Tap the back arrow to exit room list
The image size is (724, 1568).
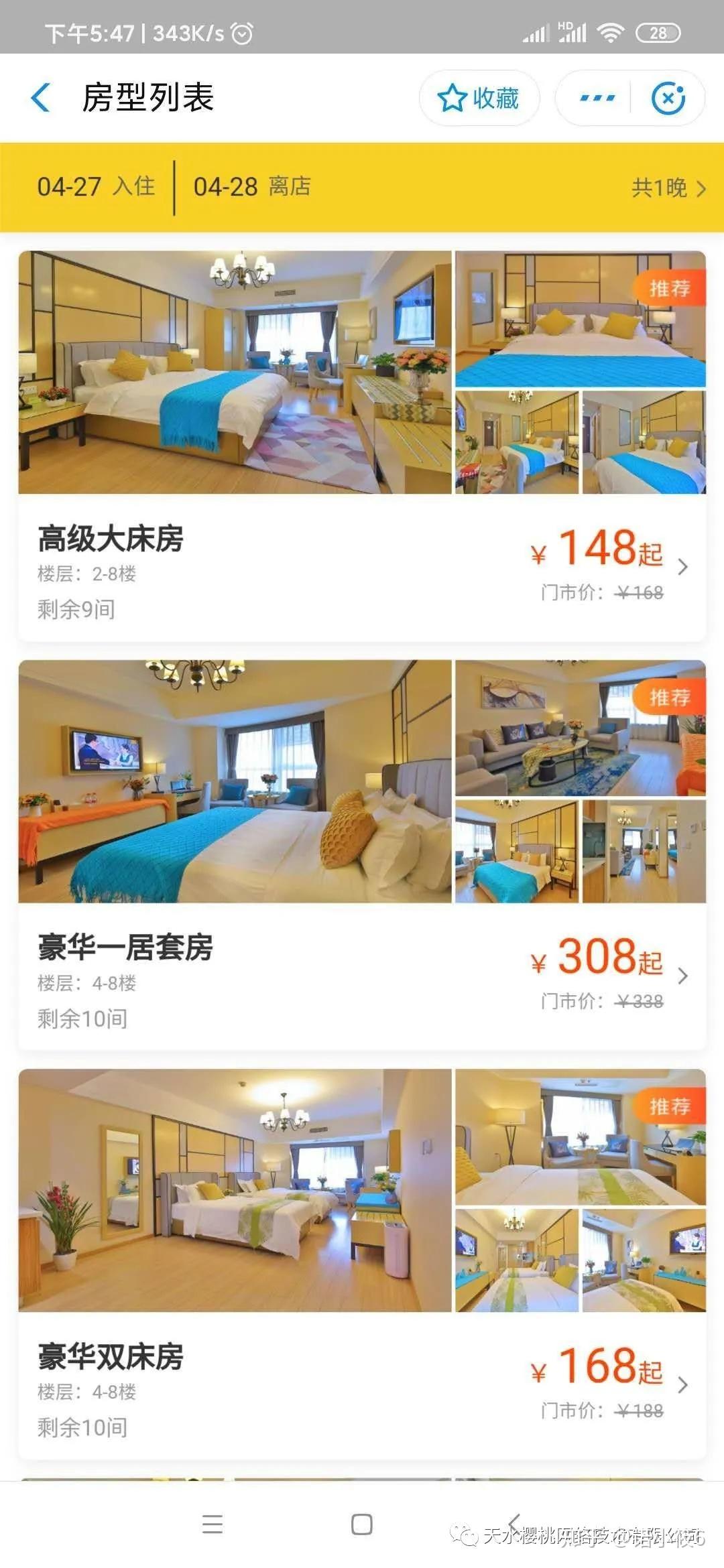click(42, 96)
